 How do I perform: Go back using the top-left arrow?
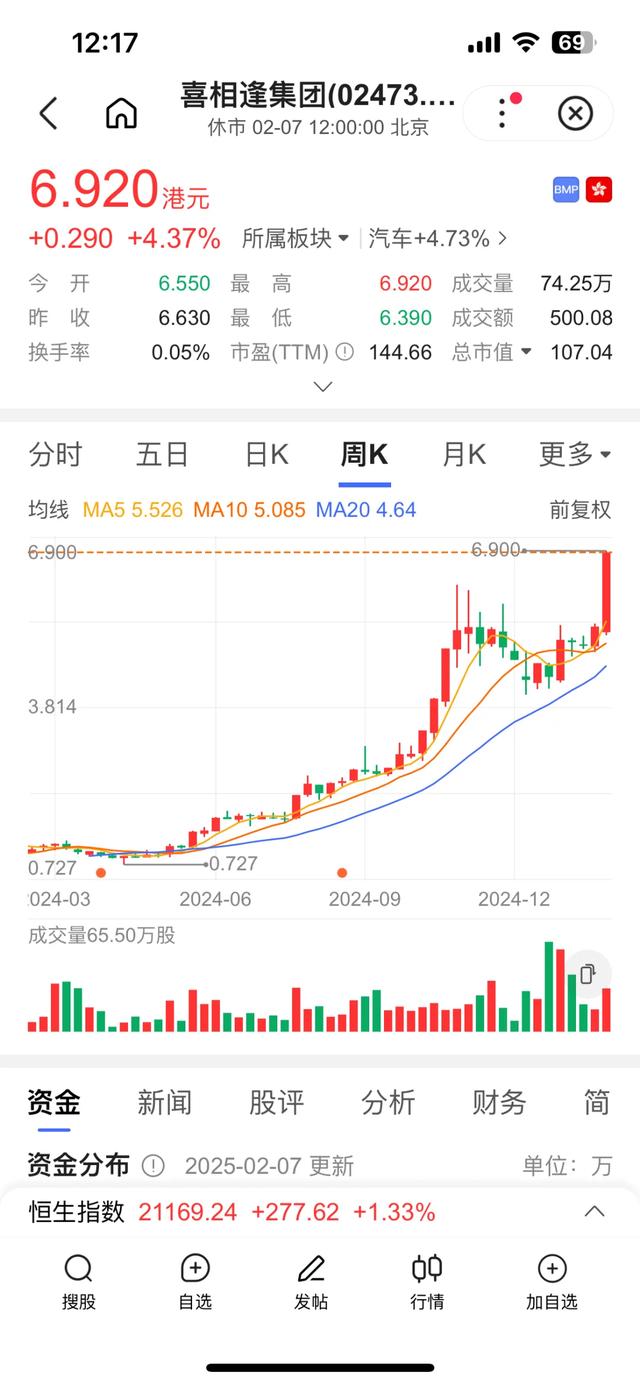tap(48, 113)
